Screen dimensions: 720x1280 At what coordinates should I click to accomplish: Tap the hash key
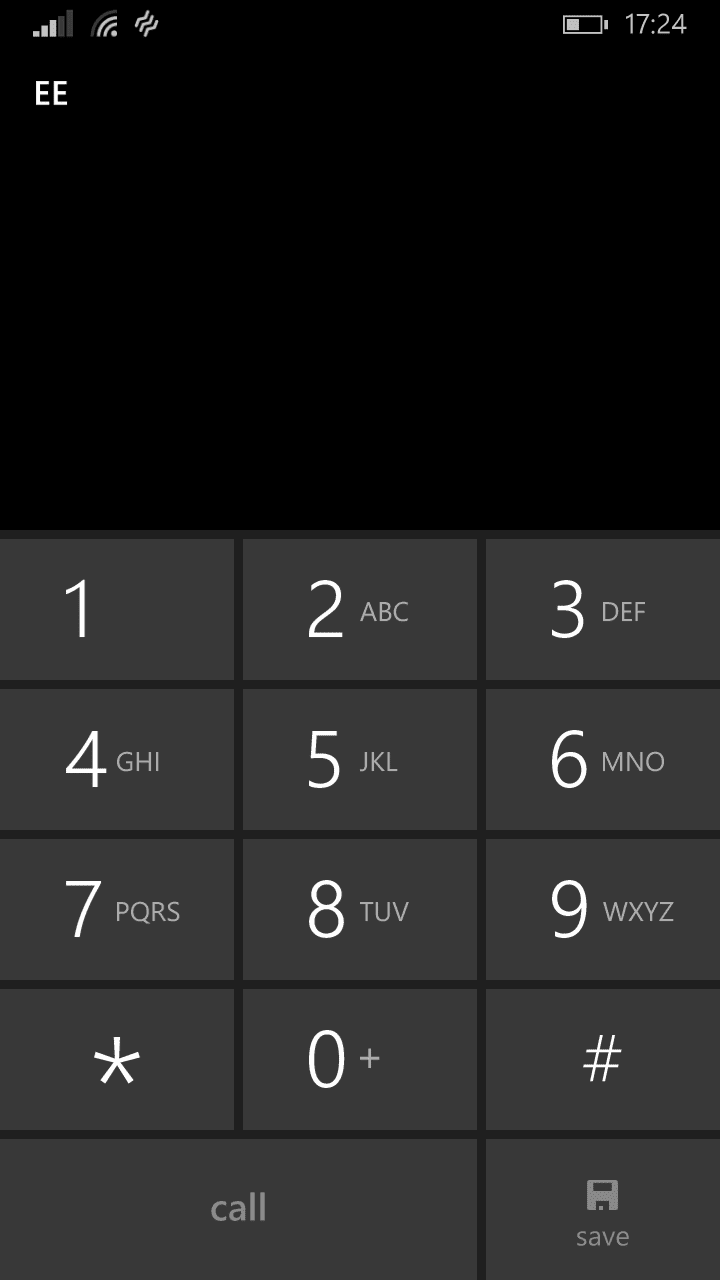click(x=603, y=1060)
